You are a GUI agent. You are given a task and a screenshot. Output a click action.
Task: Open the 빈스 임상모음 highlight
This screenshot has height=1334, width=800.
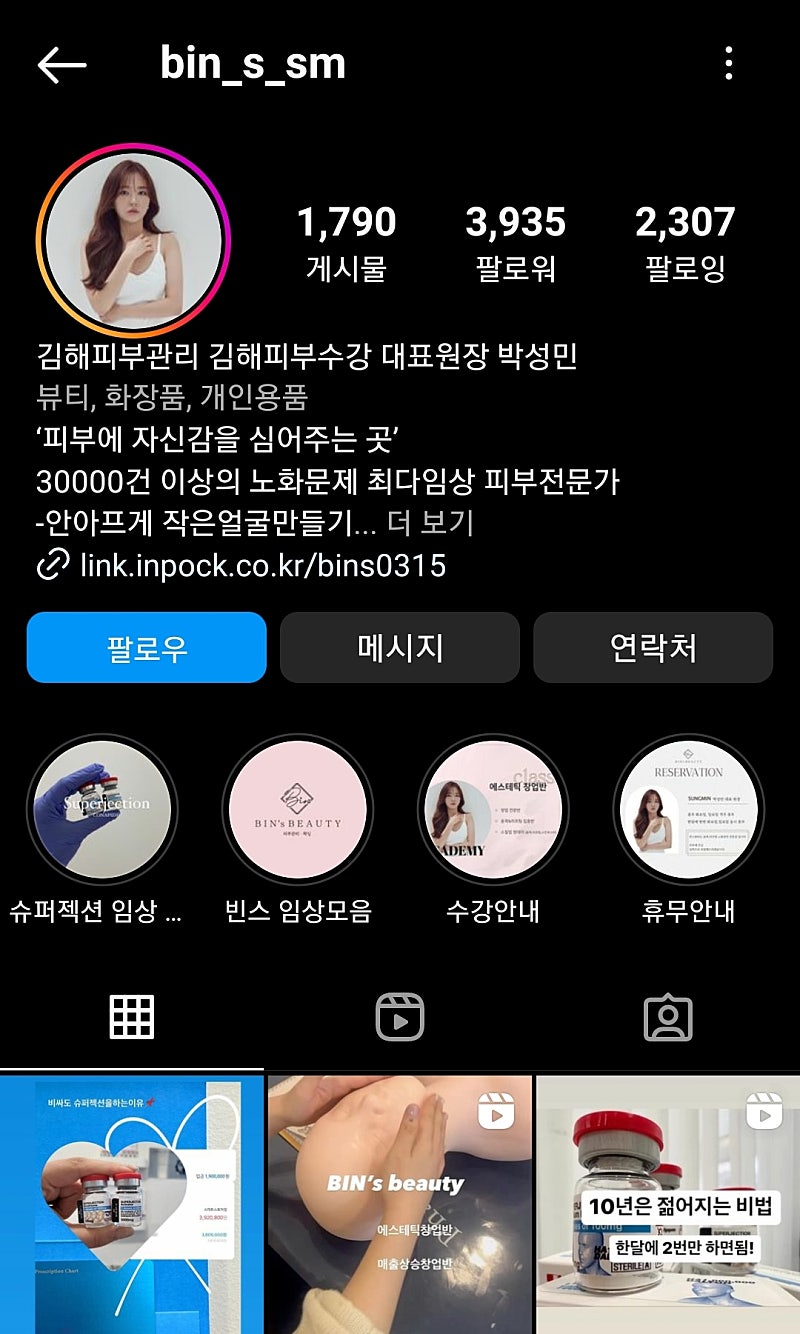pyautogui.click(x=298, y=809)
